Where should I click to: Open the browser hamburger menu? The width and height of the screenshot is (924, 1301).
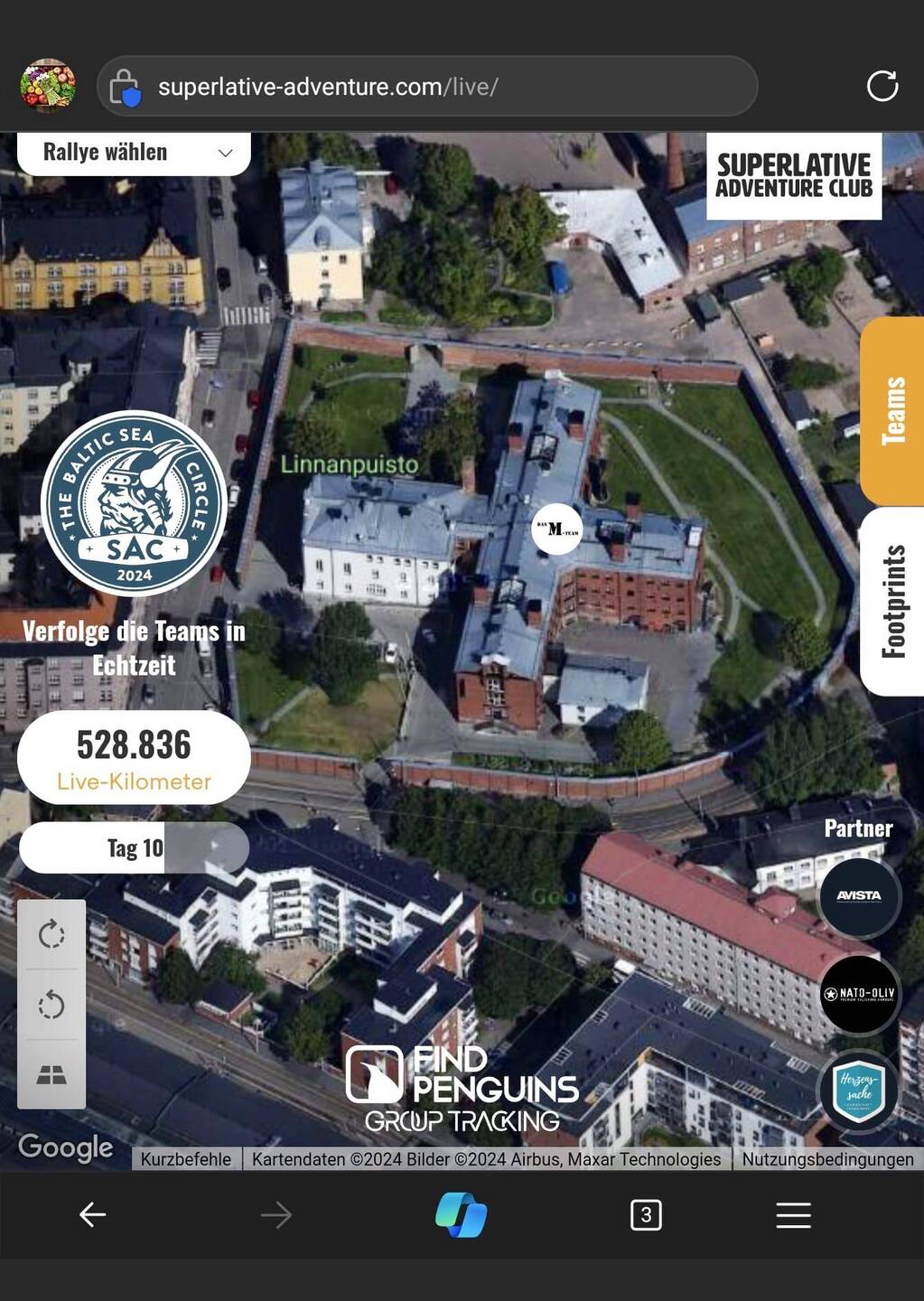coord(793,1215)
